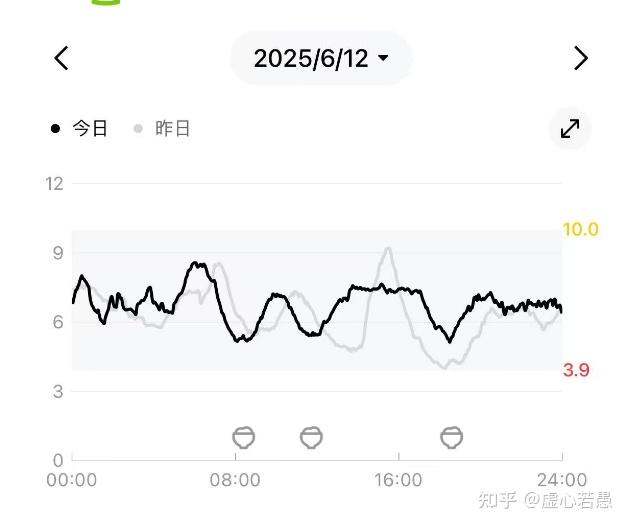View the meal marker around noon
This screenshot has height=526, width=629.
pyautogui.click(x=311, y=437)
